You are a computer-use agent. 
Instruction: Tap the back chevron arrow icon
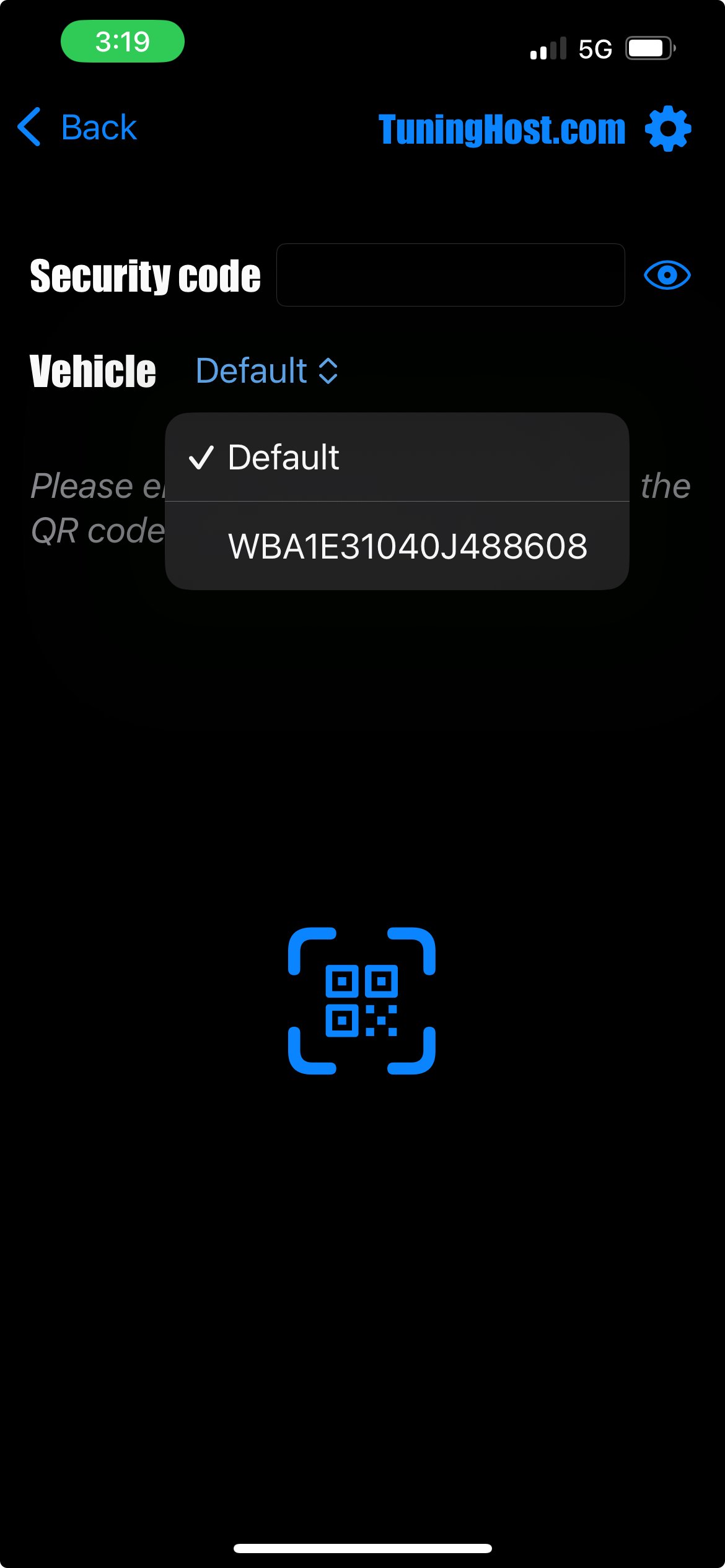tap(29, 126)
